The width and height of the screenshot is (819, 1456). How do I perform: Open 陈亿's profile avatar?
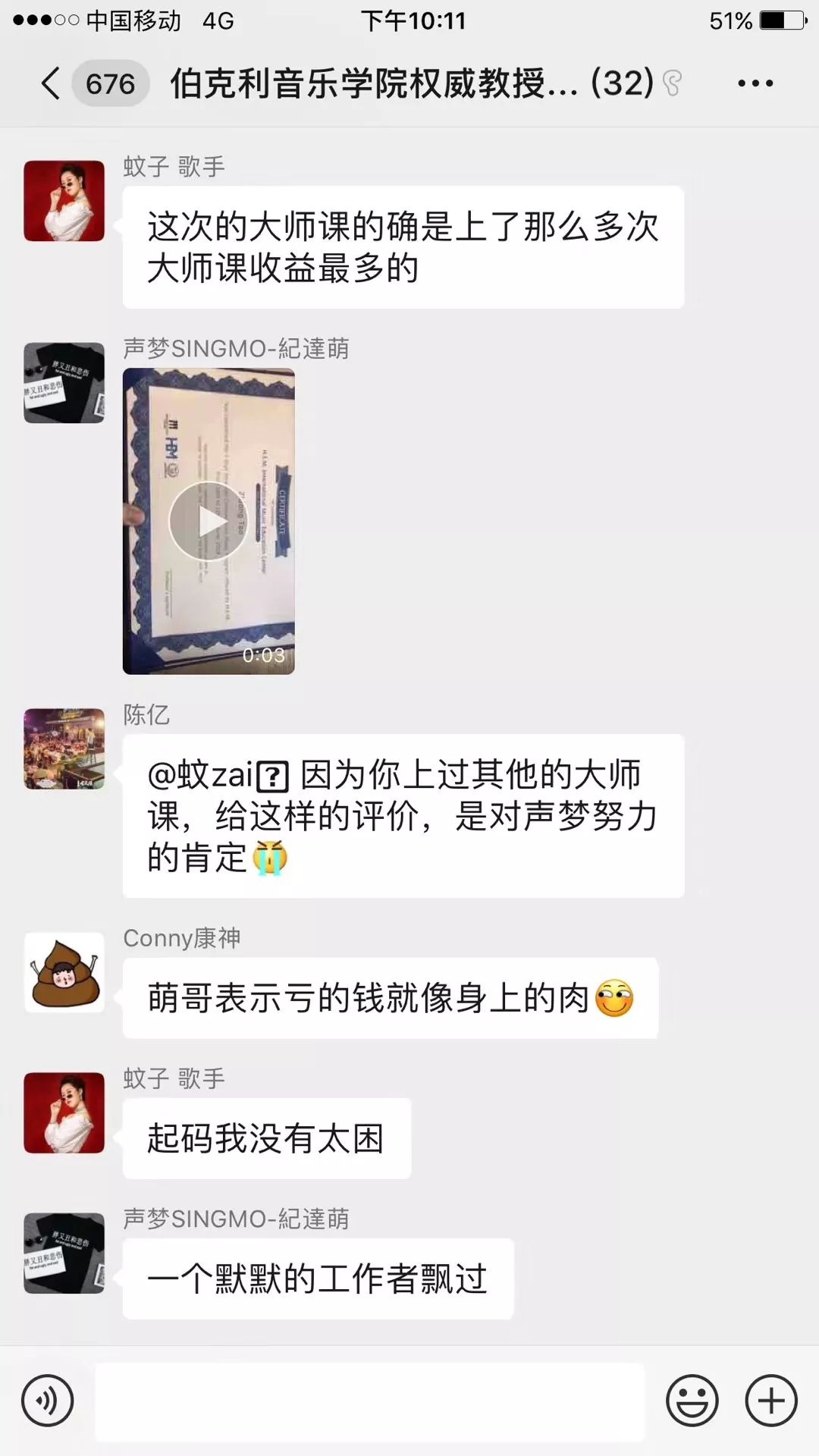coord(64,749)
